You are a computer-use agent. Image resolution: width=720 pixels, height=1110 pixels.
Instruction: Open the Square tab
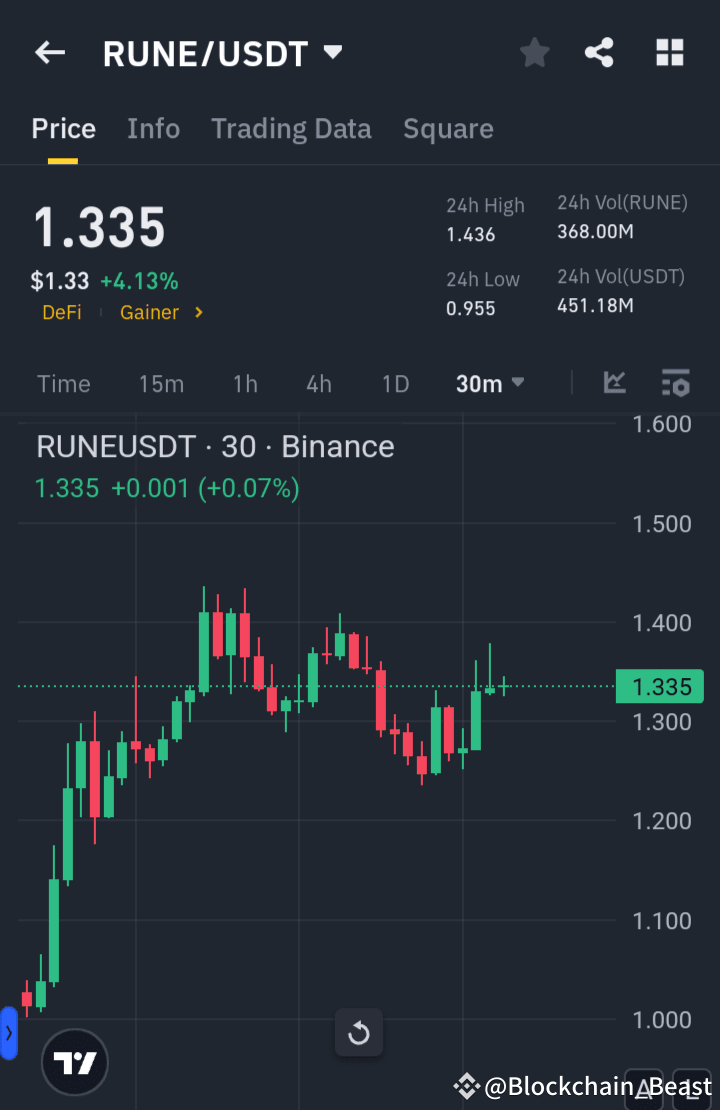click(448, 128)
